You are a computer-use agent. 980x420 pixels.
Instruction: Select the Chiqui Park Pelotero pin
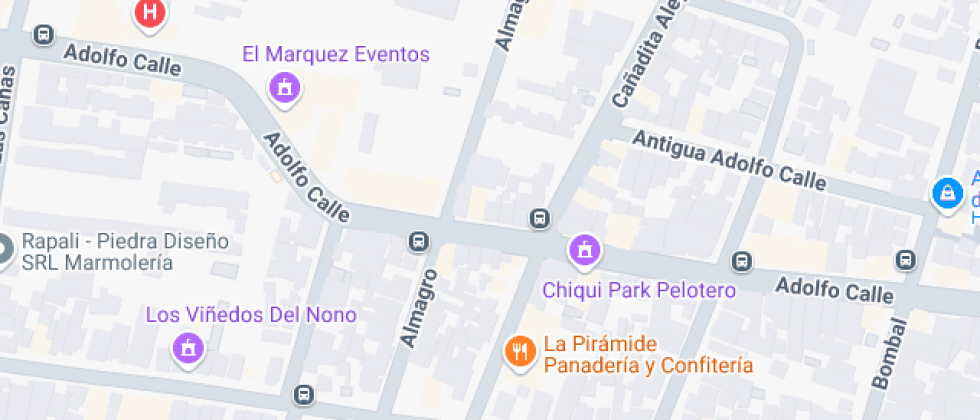[584, 251]
